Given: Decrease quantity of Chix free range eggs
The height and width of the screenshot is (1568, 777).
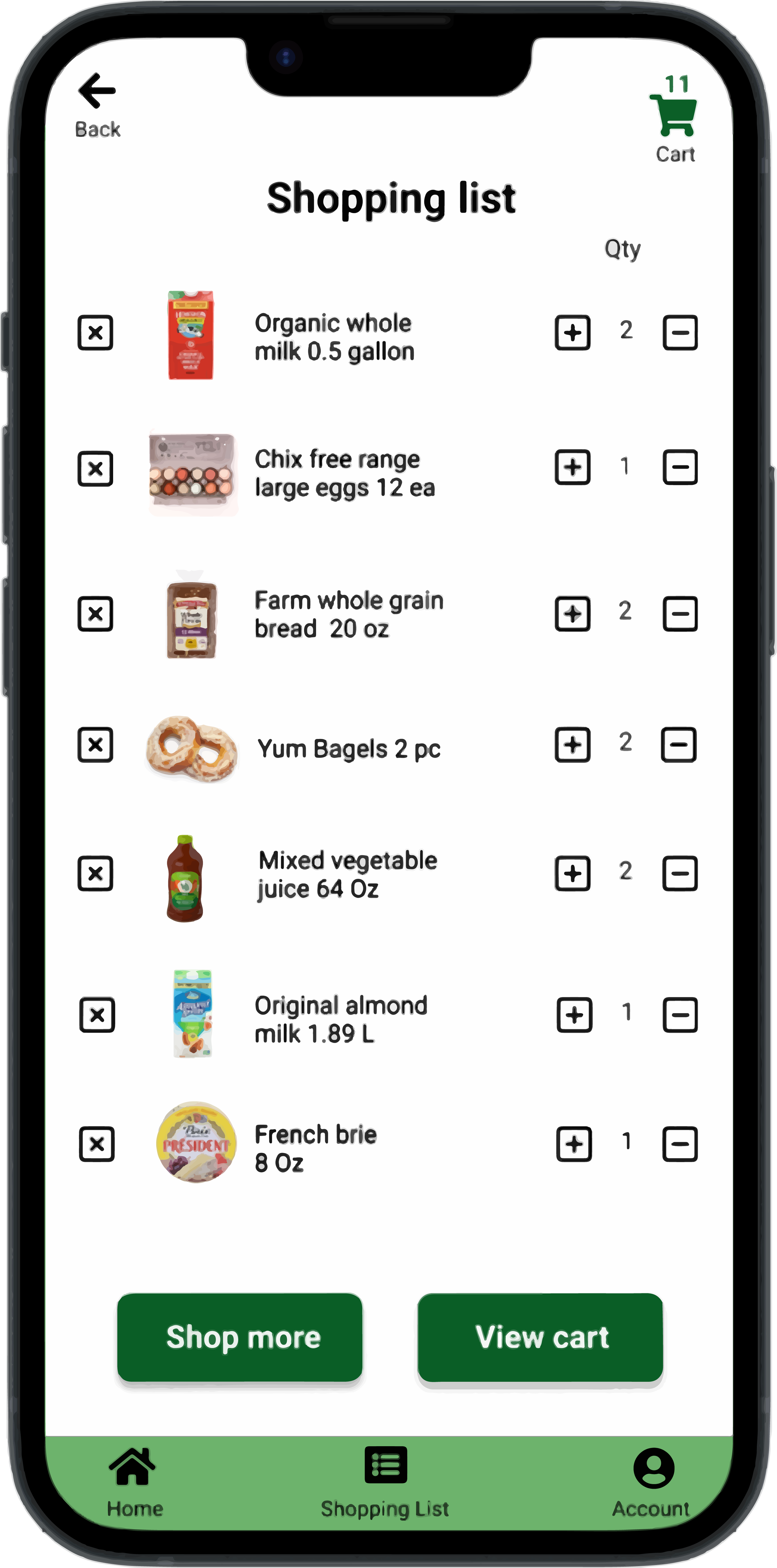Looking at the screenshot, I should 680,467.
